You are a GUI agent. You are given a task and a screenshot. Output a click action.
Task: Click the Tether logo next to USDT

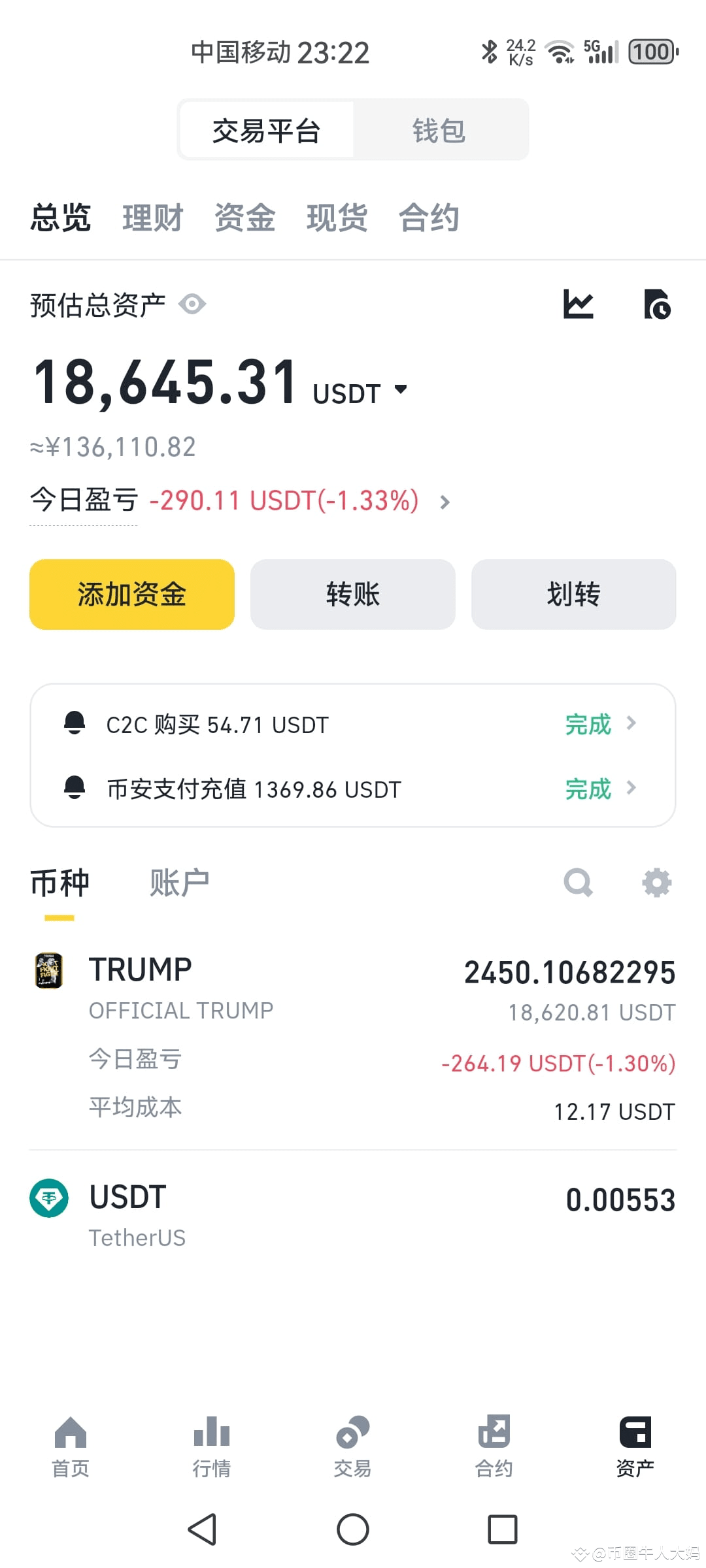click(50, 1197)
